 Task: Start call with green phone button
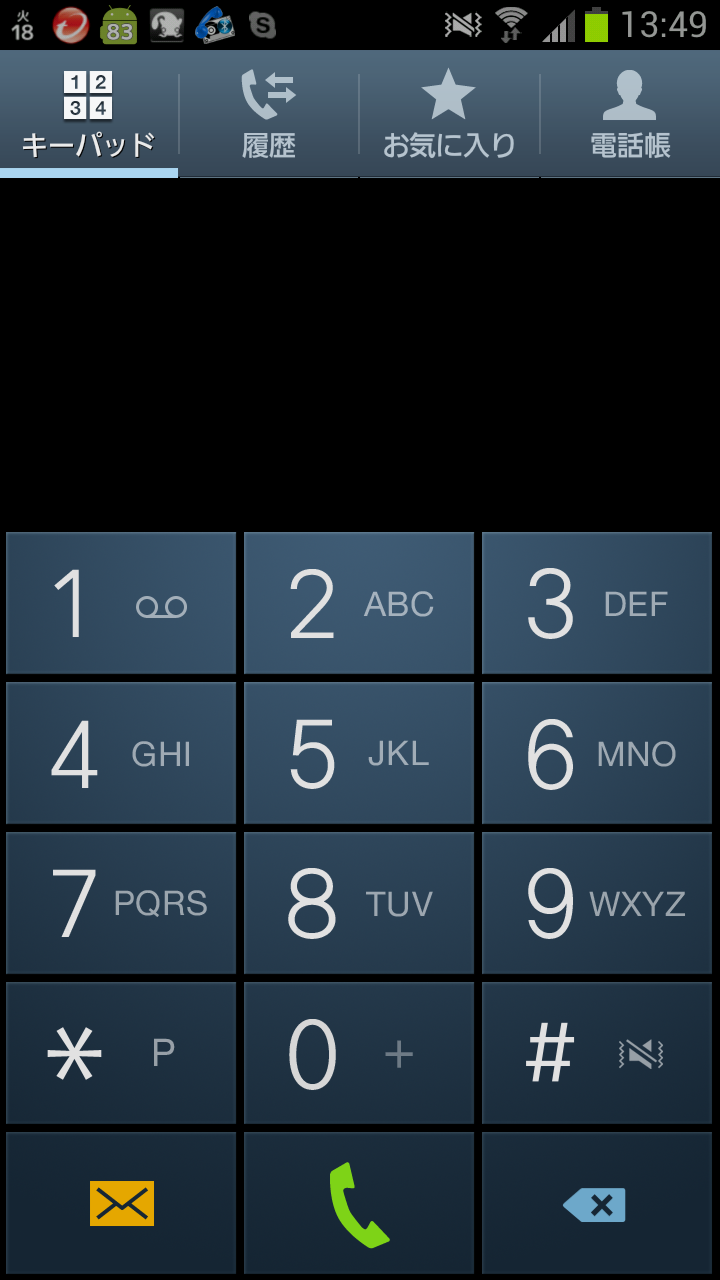tap(359, 1203)
